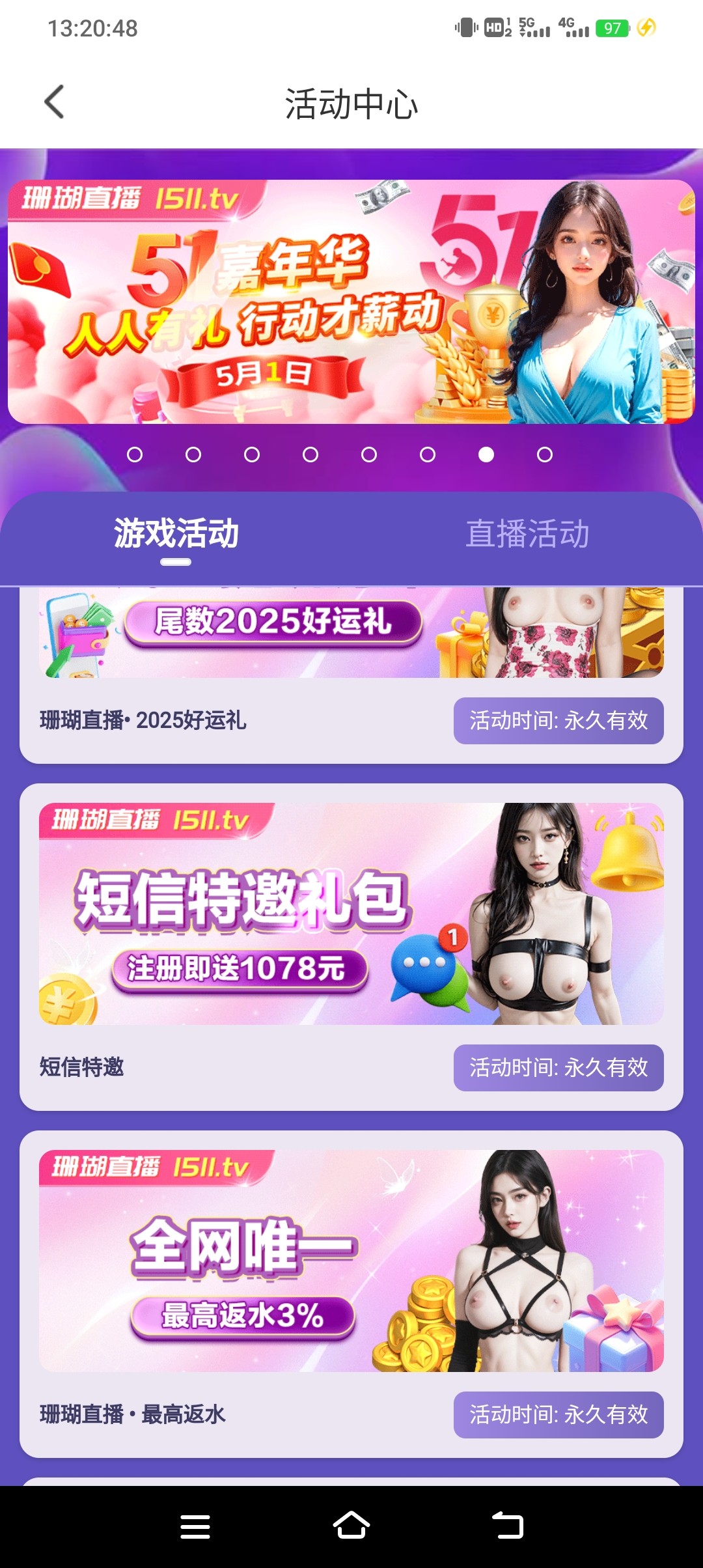Go back from the 活动中心 page

55,102
